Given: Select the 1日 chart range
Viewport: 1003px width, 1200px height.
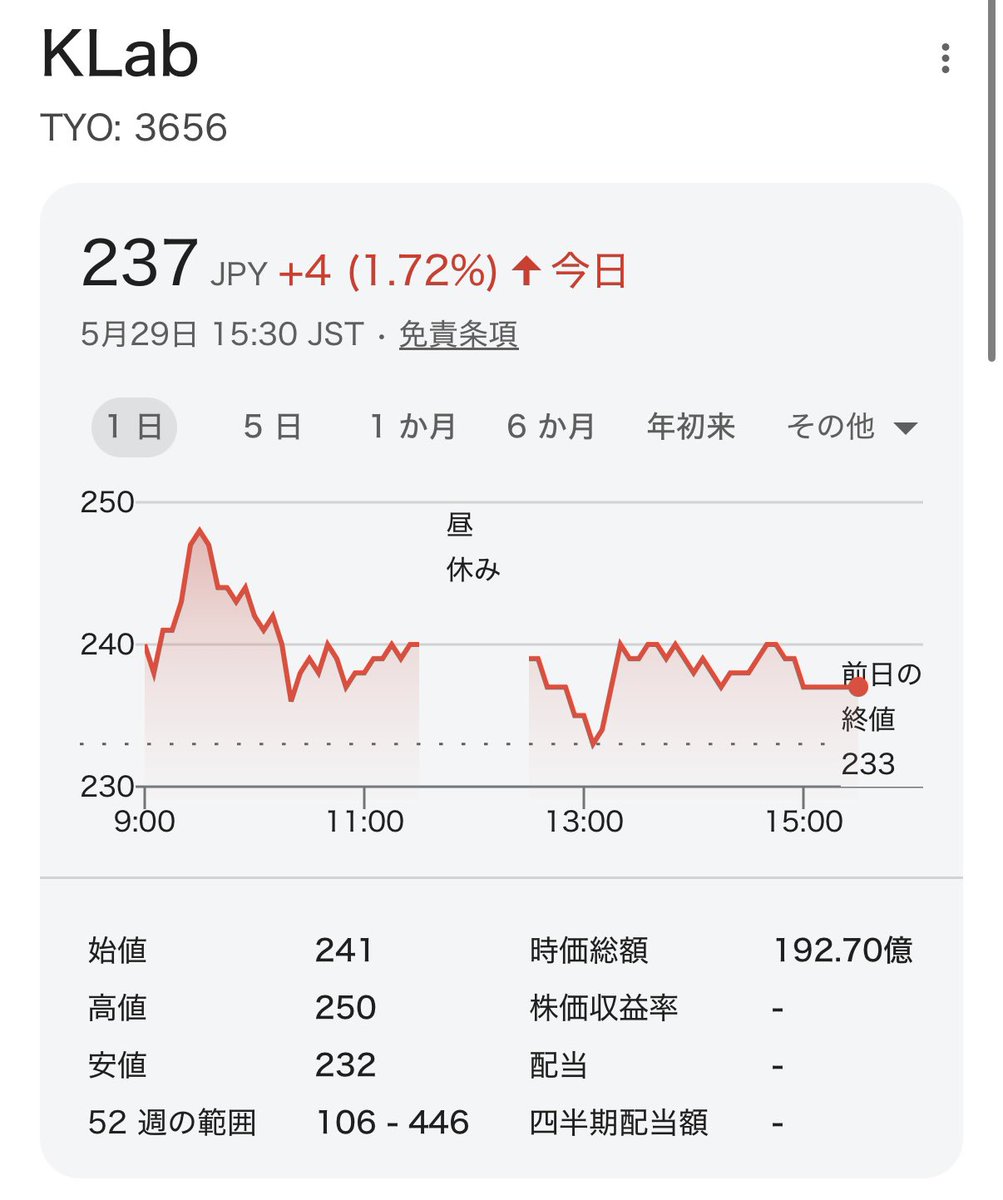Looking at the screenshot, I should [134, 427].
